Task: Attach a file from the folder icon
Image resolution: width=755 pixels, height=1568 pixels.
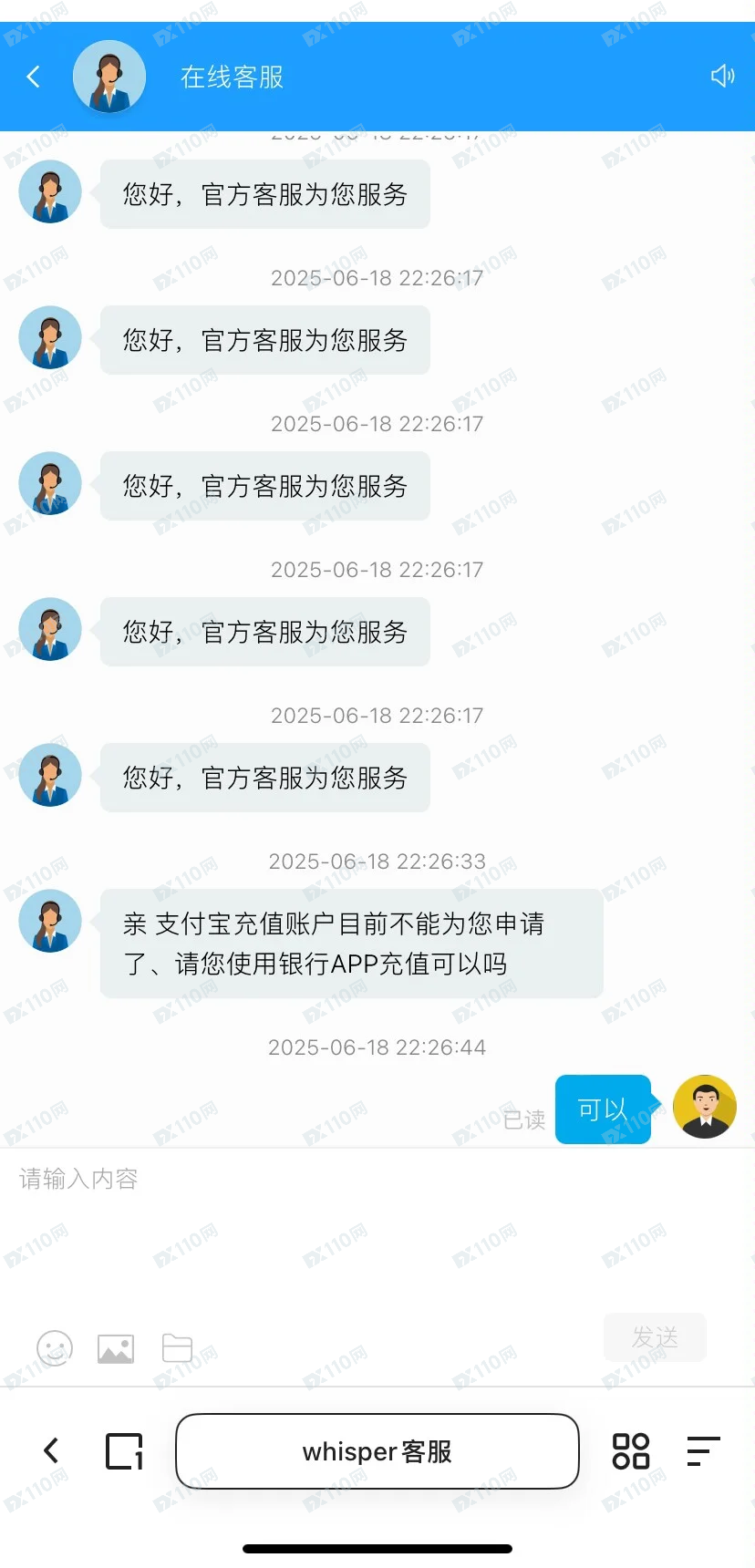Action: click(x=177, y=1348)
